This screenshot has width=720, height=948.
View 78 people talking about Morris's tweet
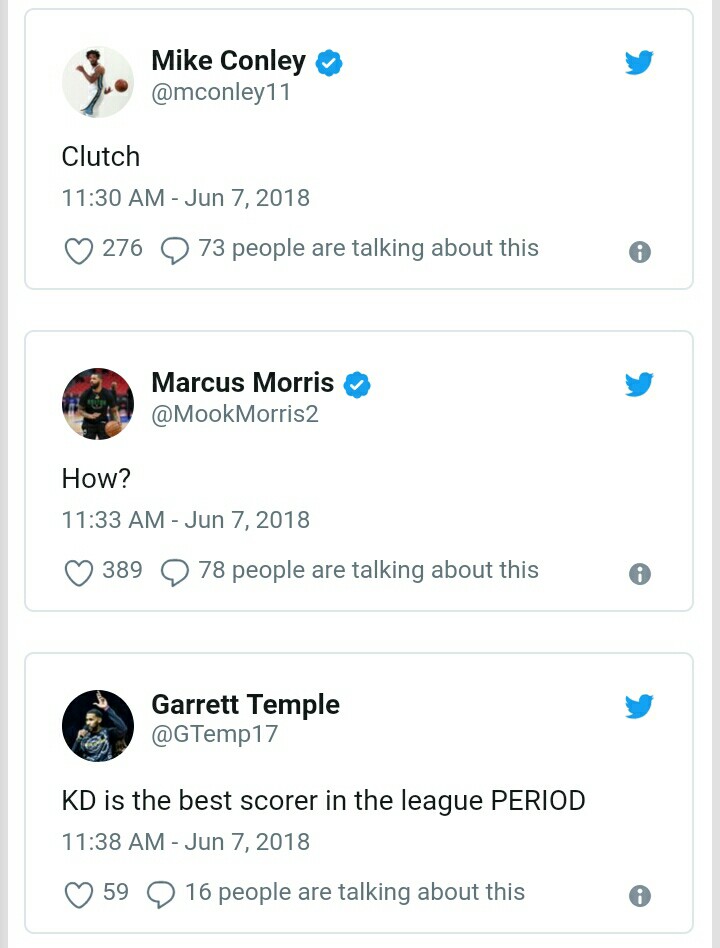click(368, 570)
